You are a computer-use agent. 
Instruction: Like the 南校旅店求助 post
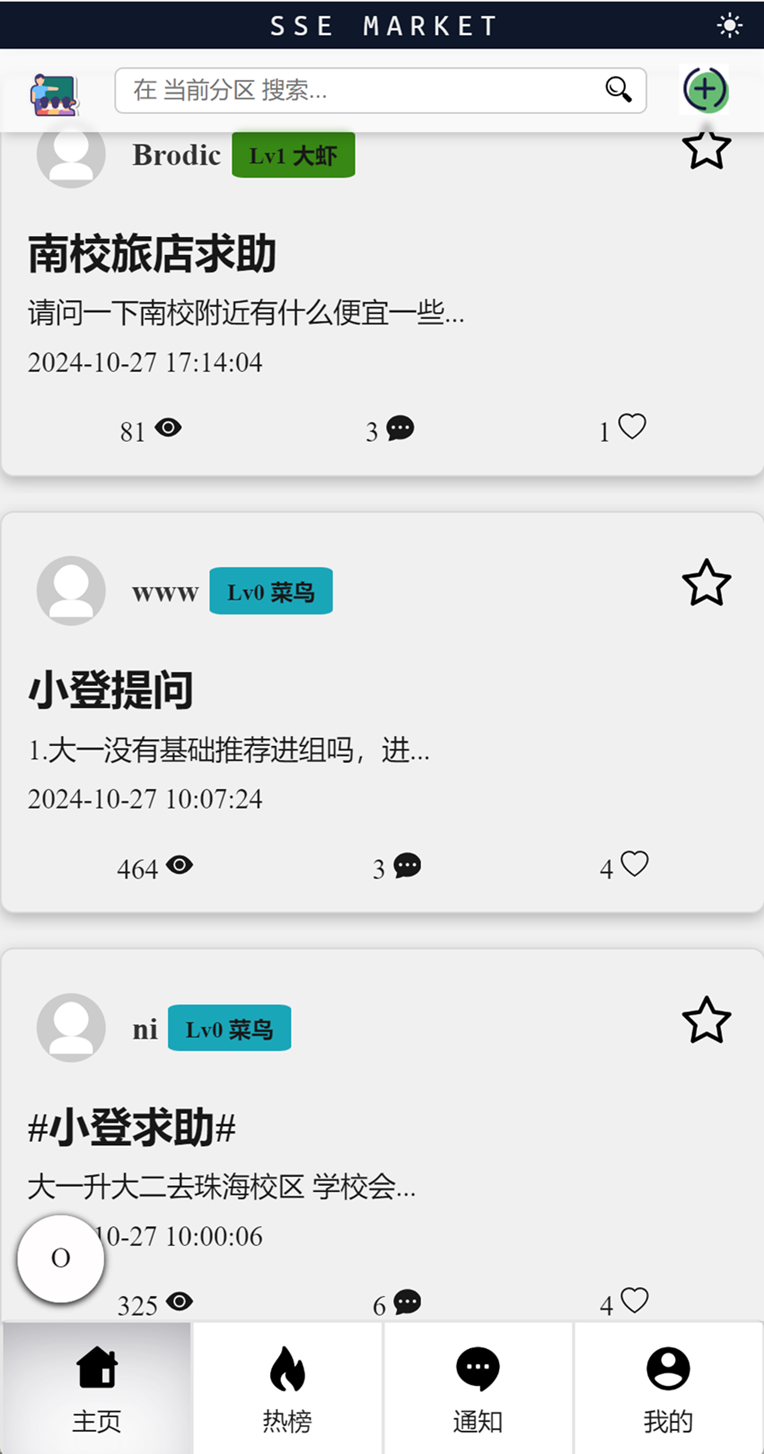(632, 428)
